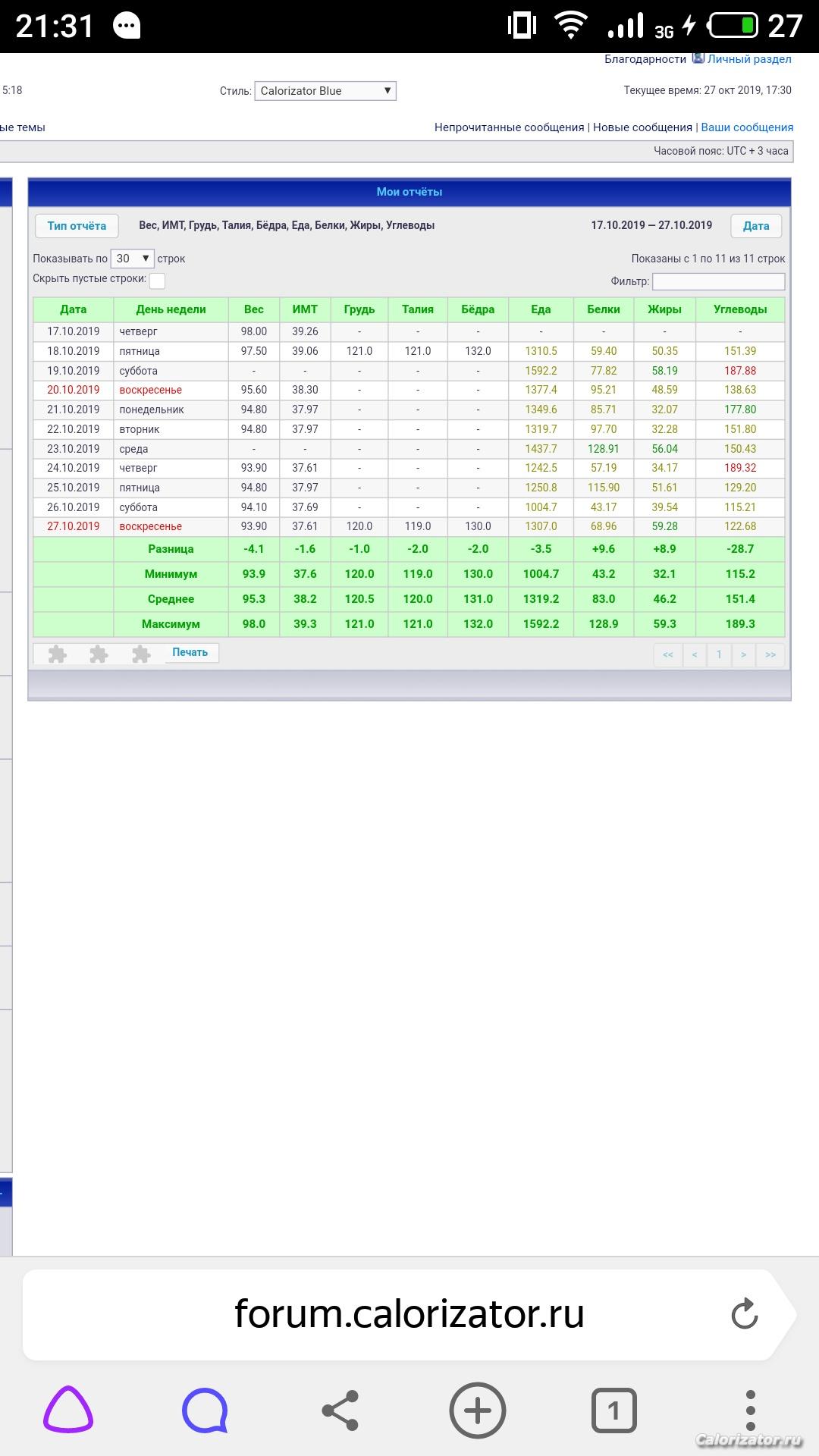Open the Тип отчёта button
The image size is (819, 1456).
pos(77,225)
